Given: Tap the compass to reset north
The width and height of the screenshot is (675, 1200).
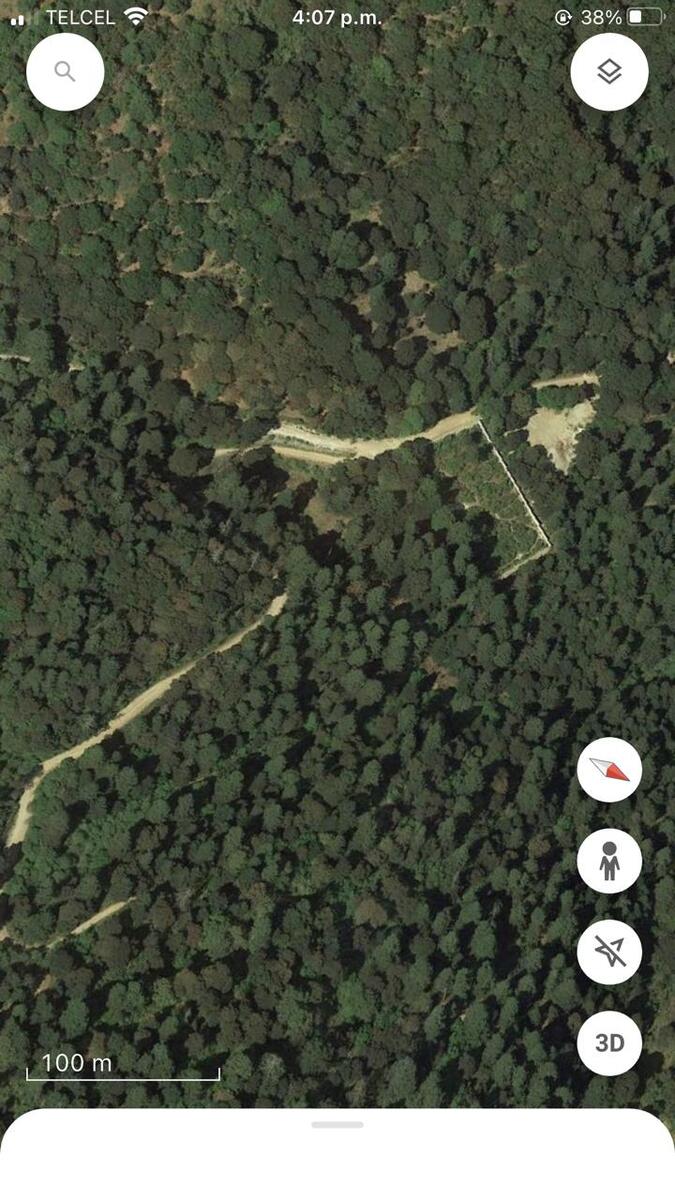Looking at the screenshot, I should click(x=609, y=769).
